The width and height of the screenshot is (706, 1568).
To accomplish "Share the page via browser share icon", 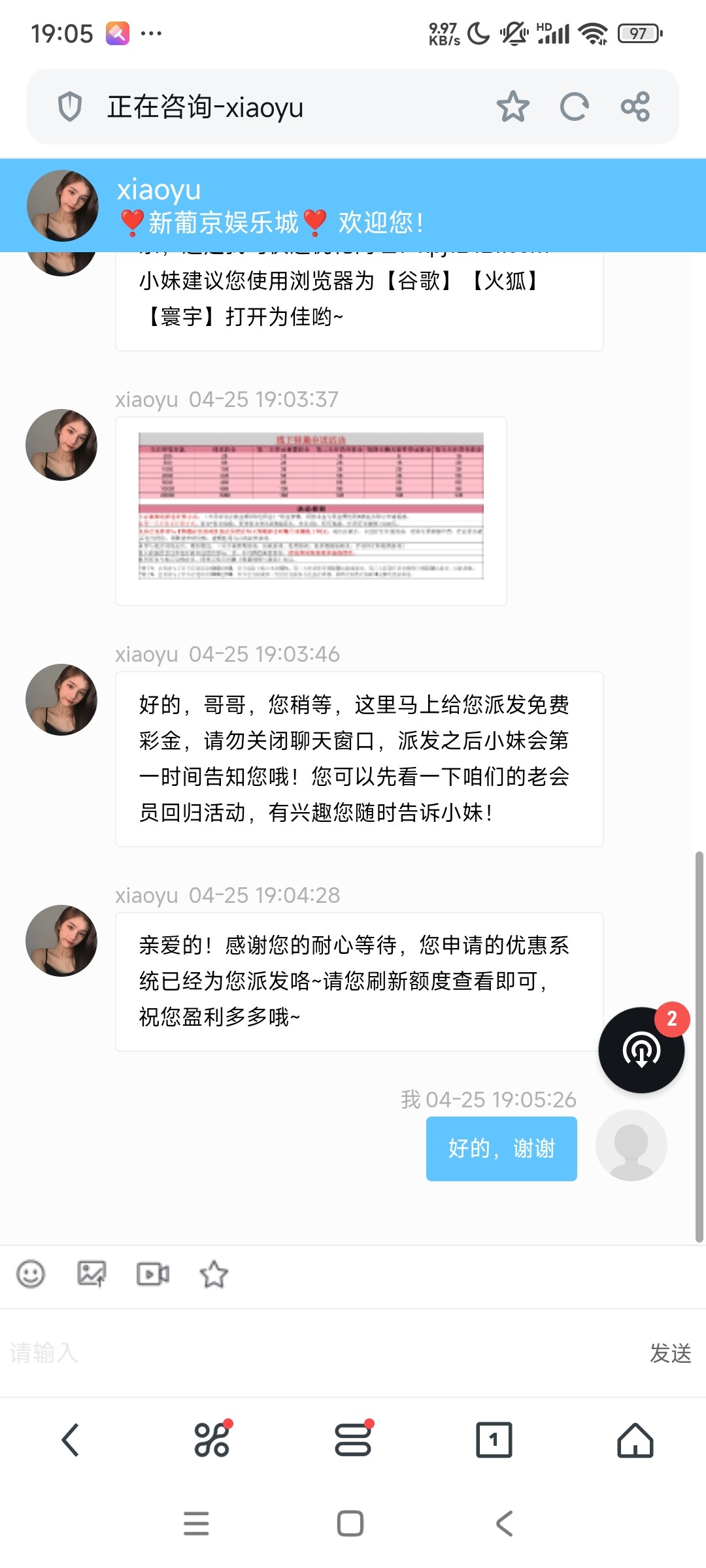I will (x=635, y=106).
